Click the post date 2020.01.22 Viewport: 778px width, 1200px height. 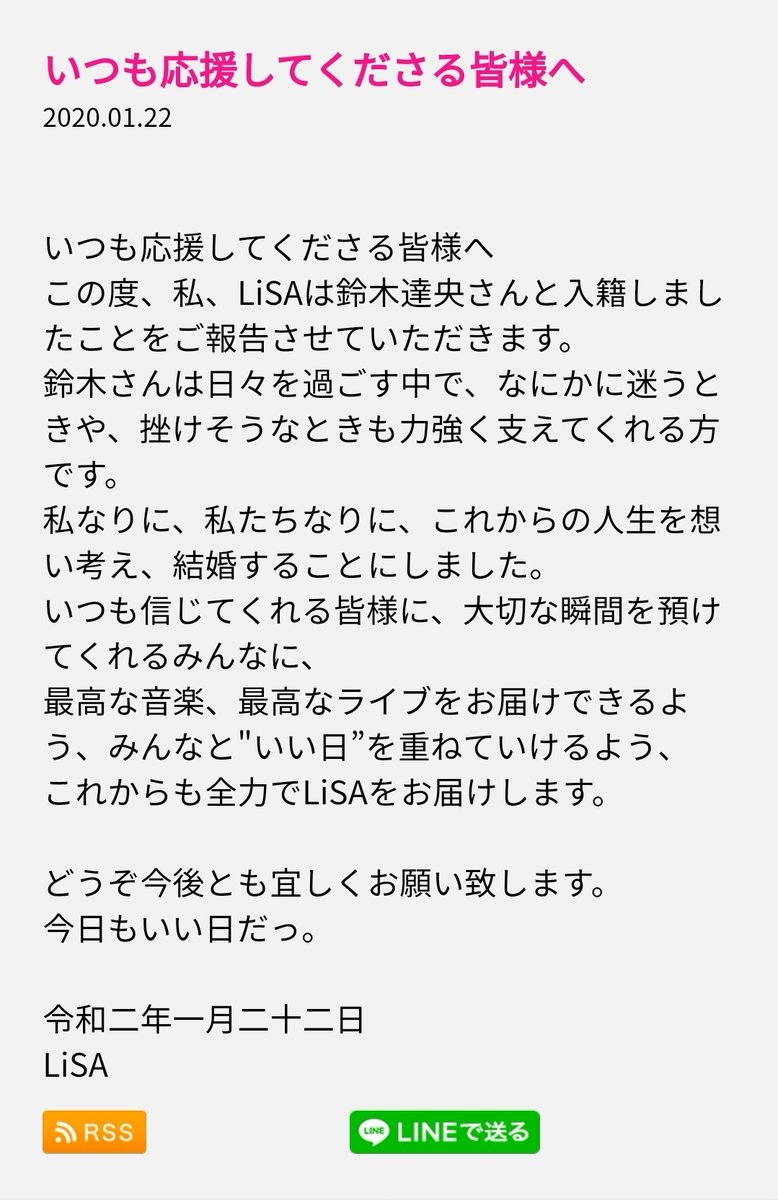tap(108, 121)
